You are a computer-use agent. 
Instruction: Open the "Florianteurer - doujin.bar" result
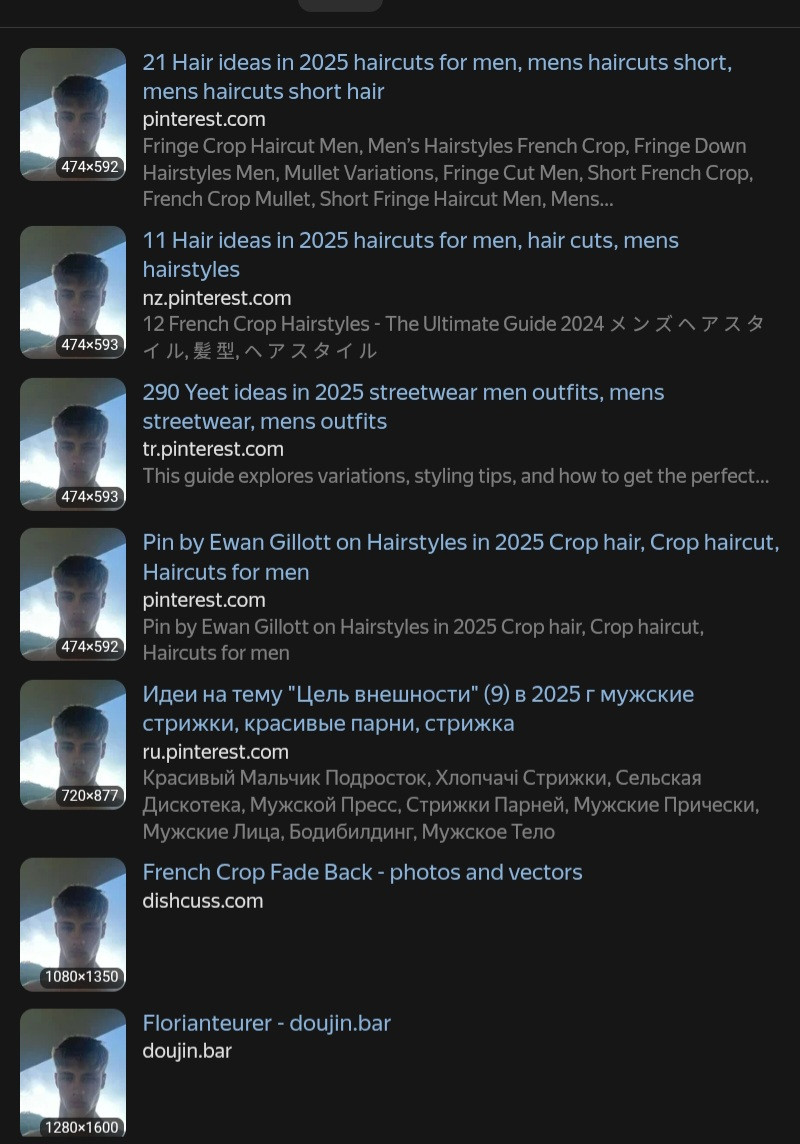tap(266, 1023)
